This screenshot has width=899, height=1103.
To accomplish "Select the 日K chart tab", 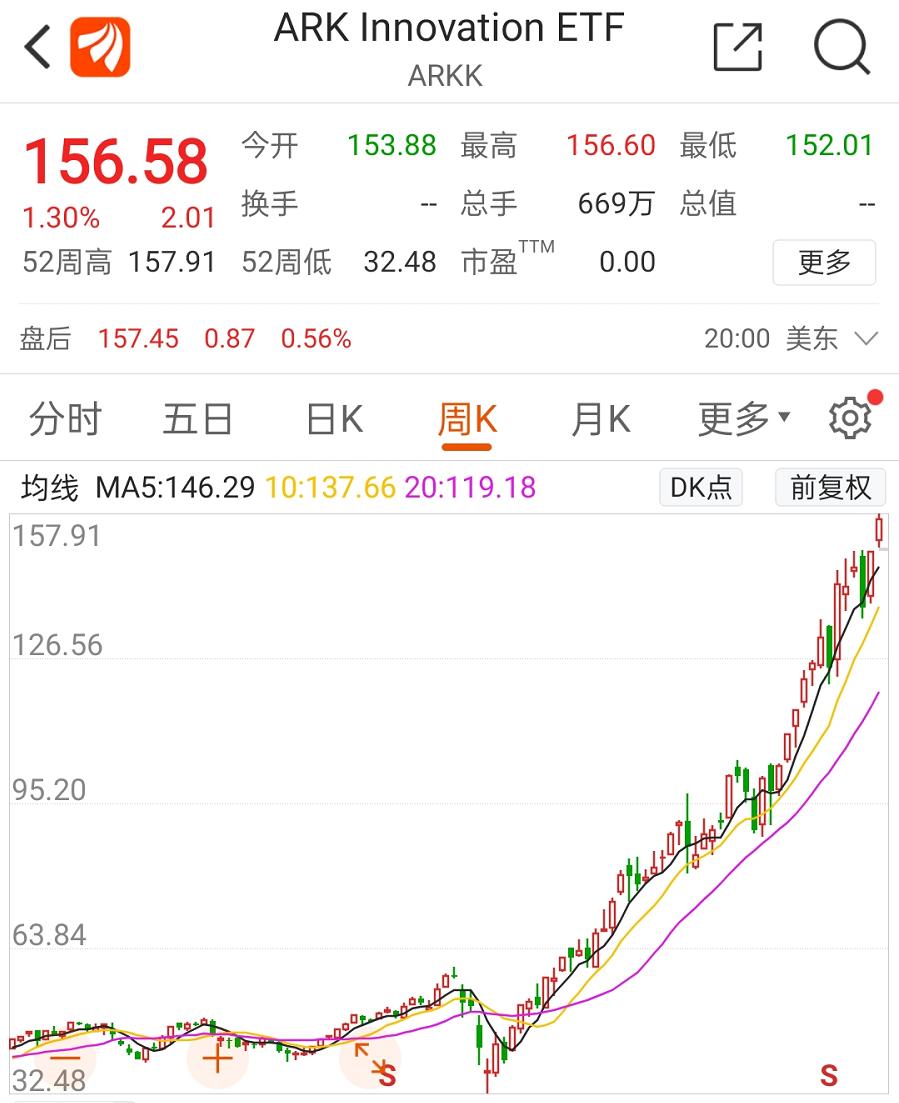I will tap(334, 419).
